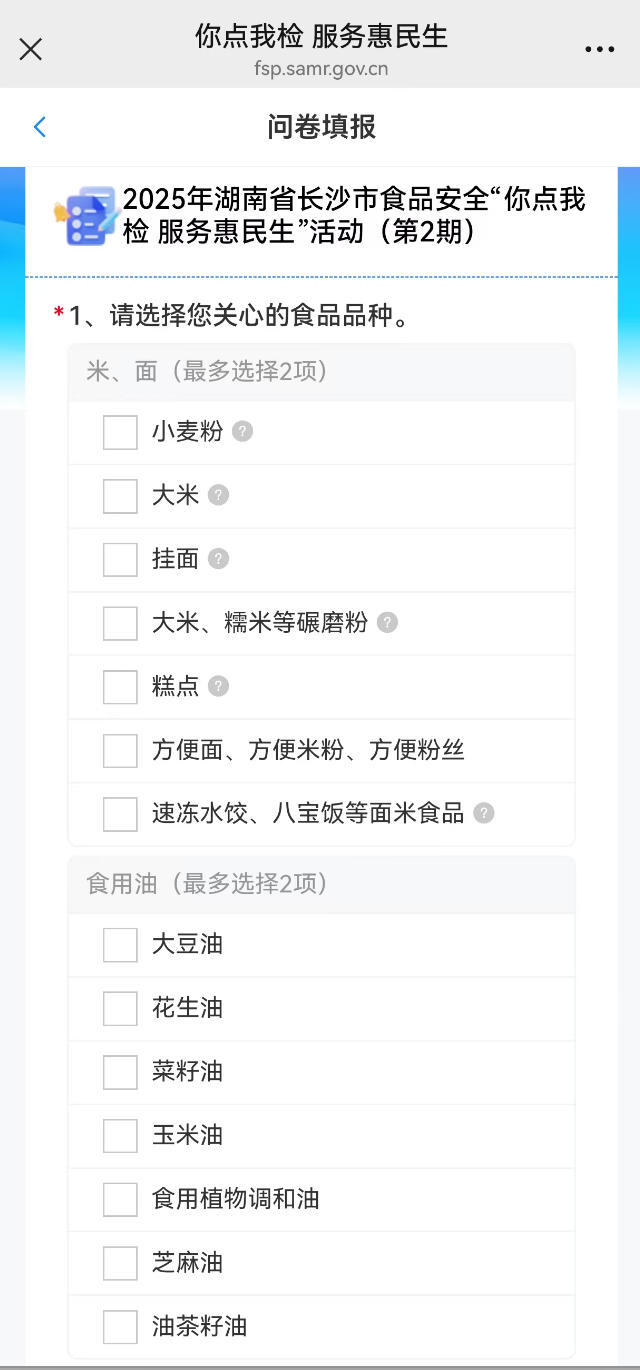This screenshot has height=1370, width=640.
Task: Select the 玉米油 checkbox
Action: tap(120, 1135)
